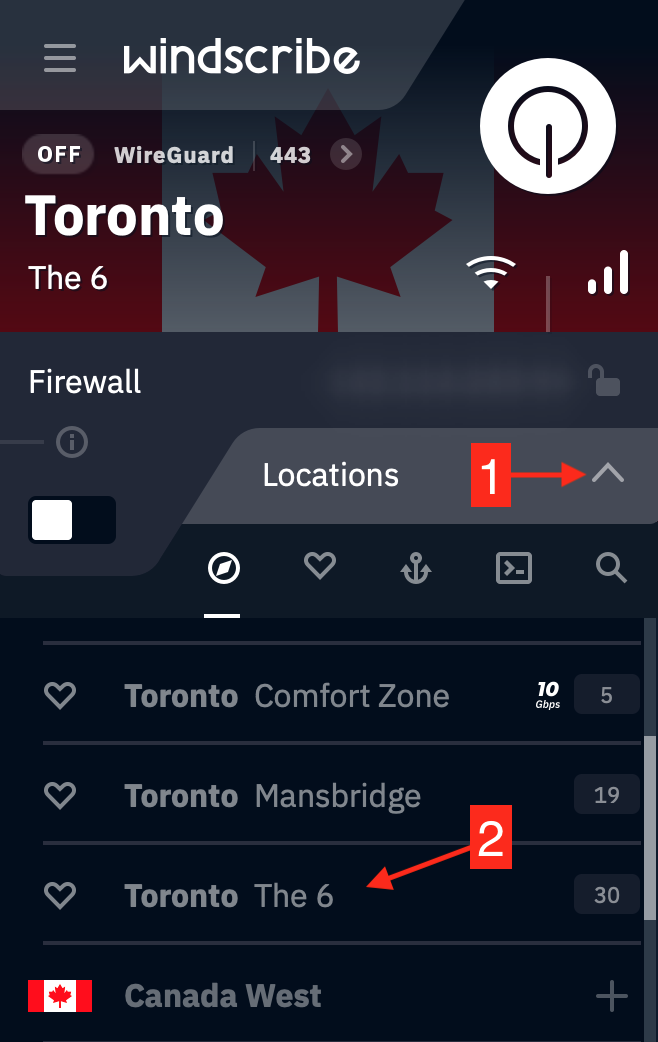The width and height of the screenshot is (658, 1042).
Task: Expand the Canada West region
Action: pos(611,996)
